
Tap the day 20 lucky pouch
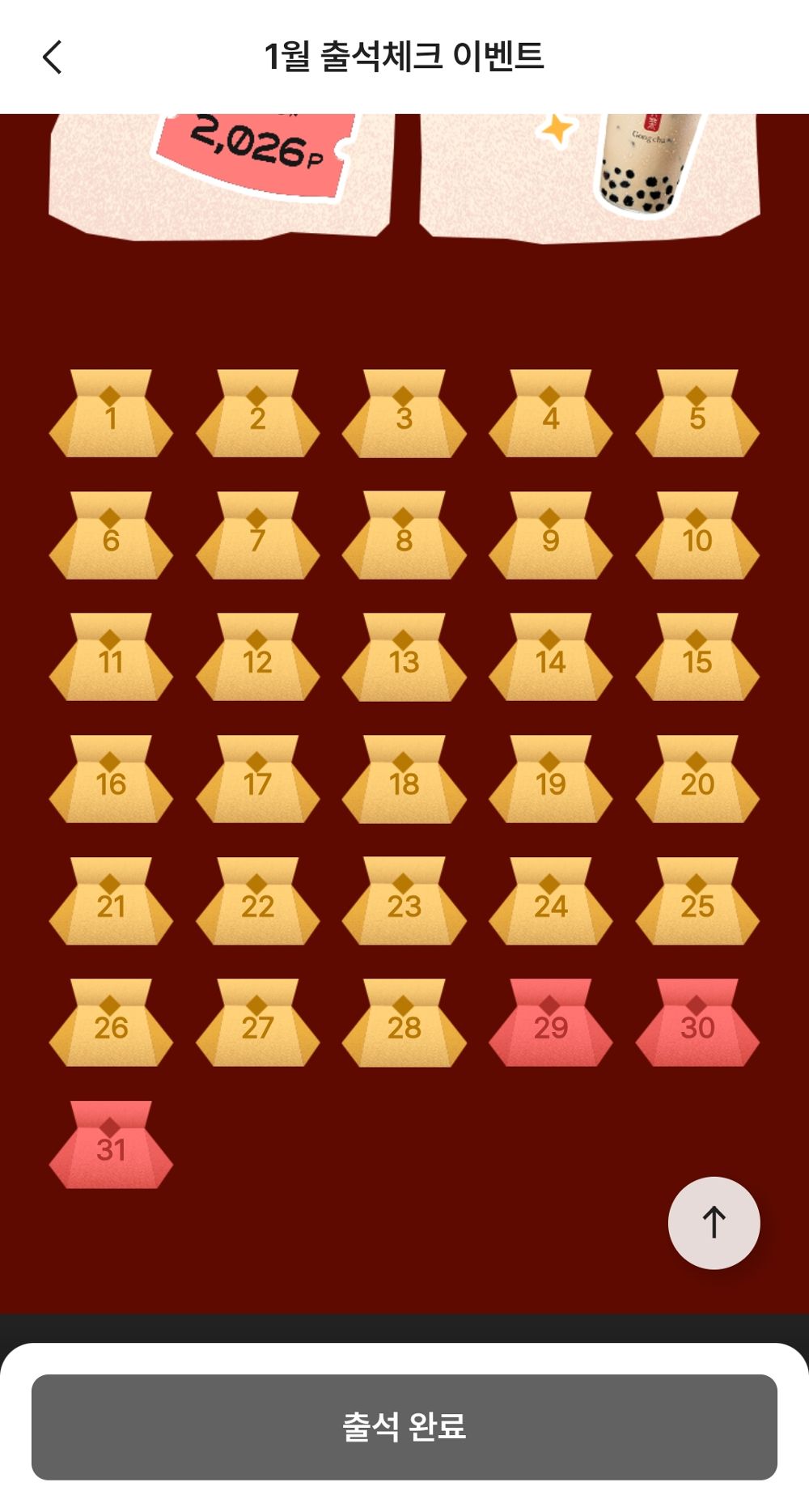[x=697, y=780]
